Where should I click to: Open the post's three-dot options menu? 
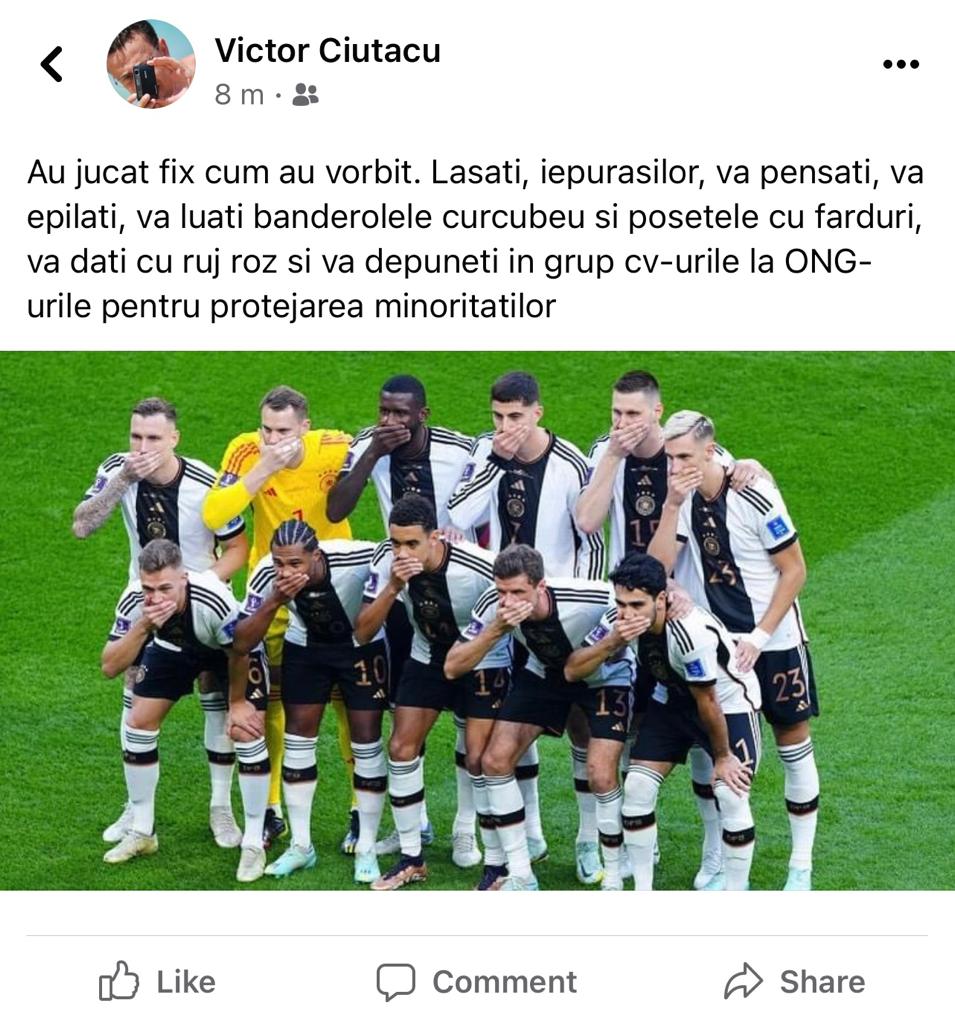pyautogui.click(x=900, y=65)
